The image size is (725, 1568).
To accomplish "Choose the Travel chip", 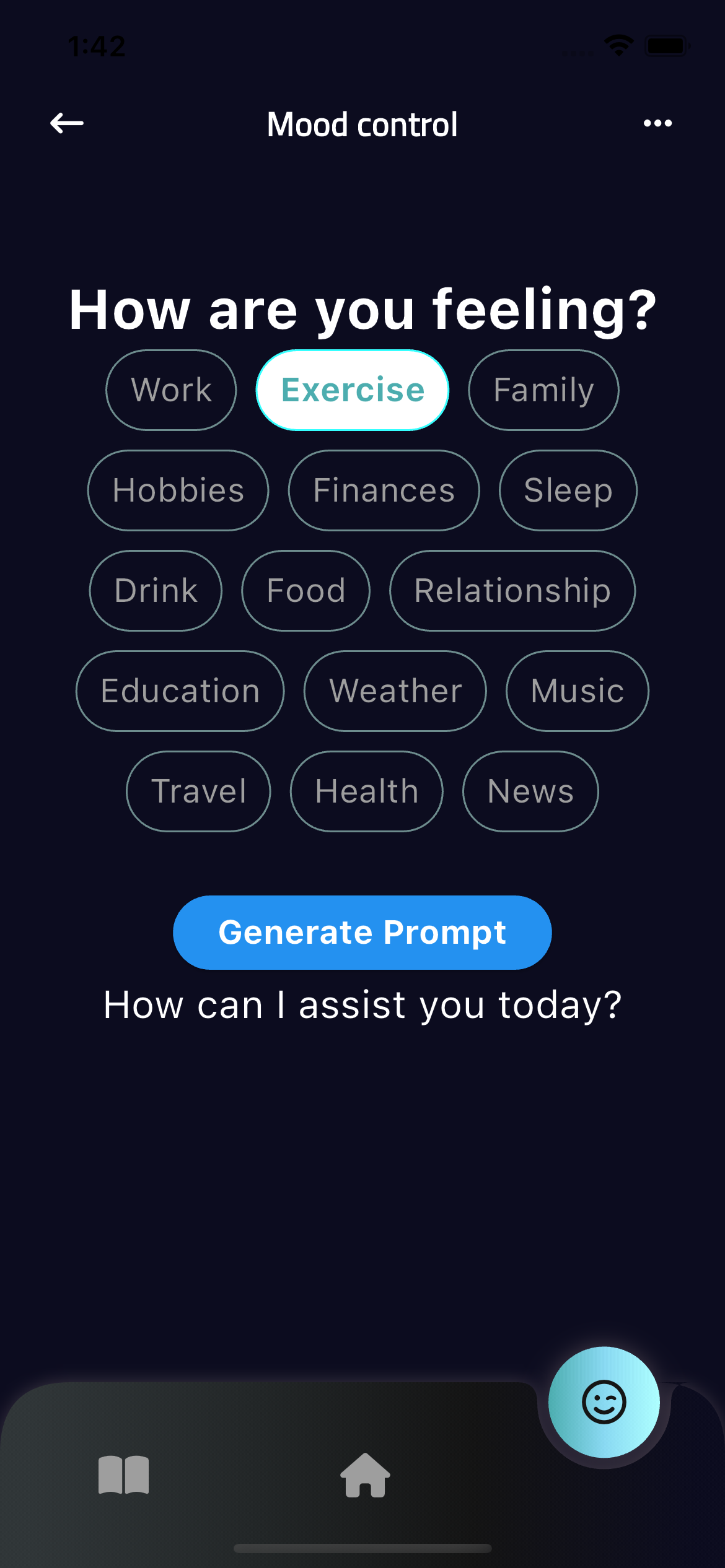I will tap(198, 791).
